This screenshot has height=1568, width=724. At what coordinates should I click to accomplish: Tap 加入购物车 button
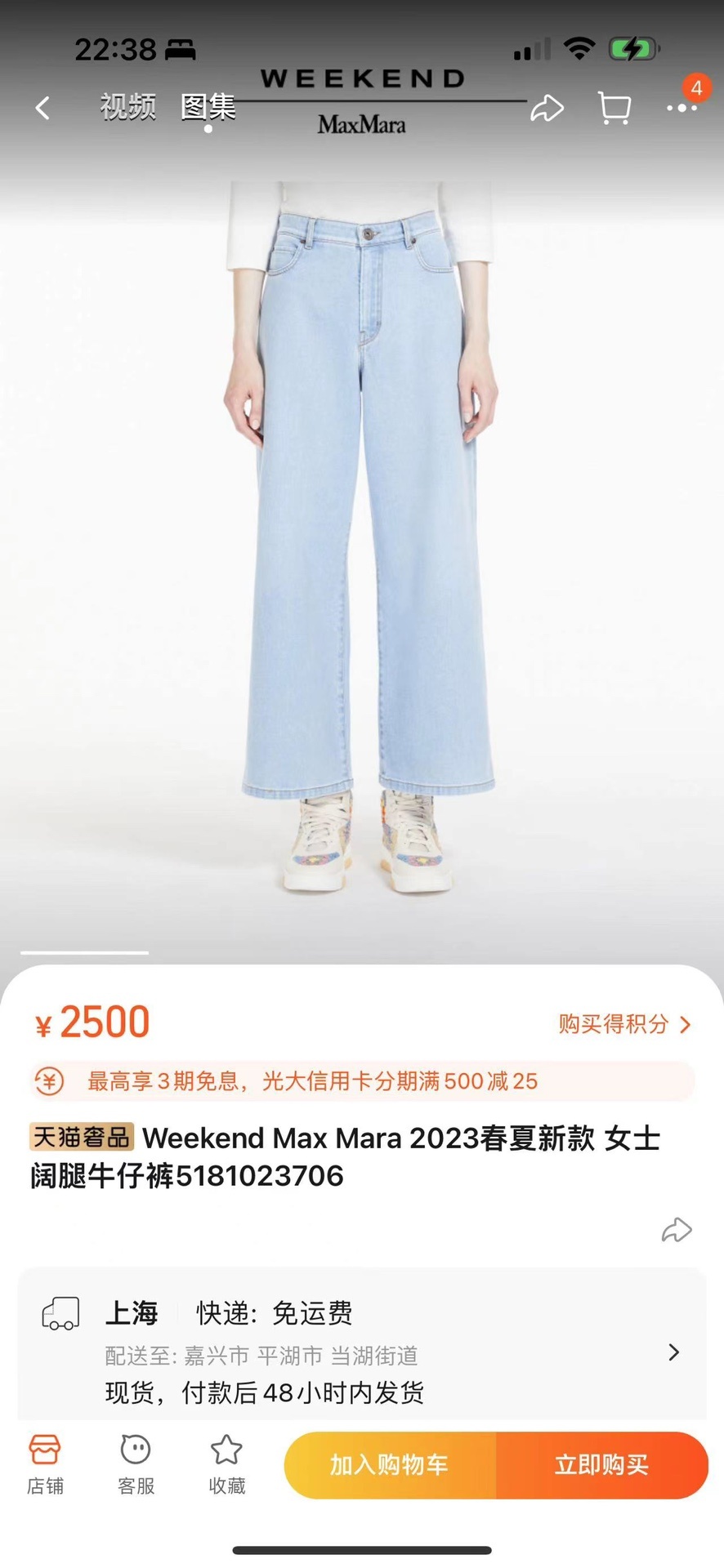[390, 1465]
